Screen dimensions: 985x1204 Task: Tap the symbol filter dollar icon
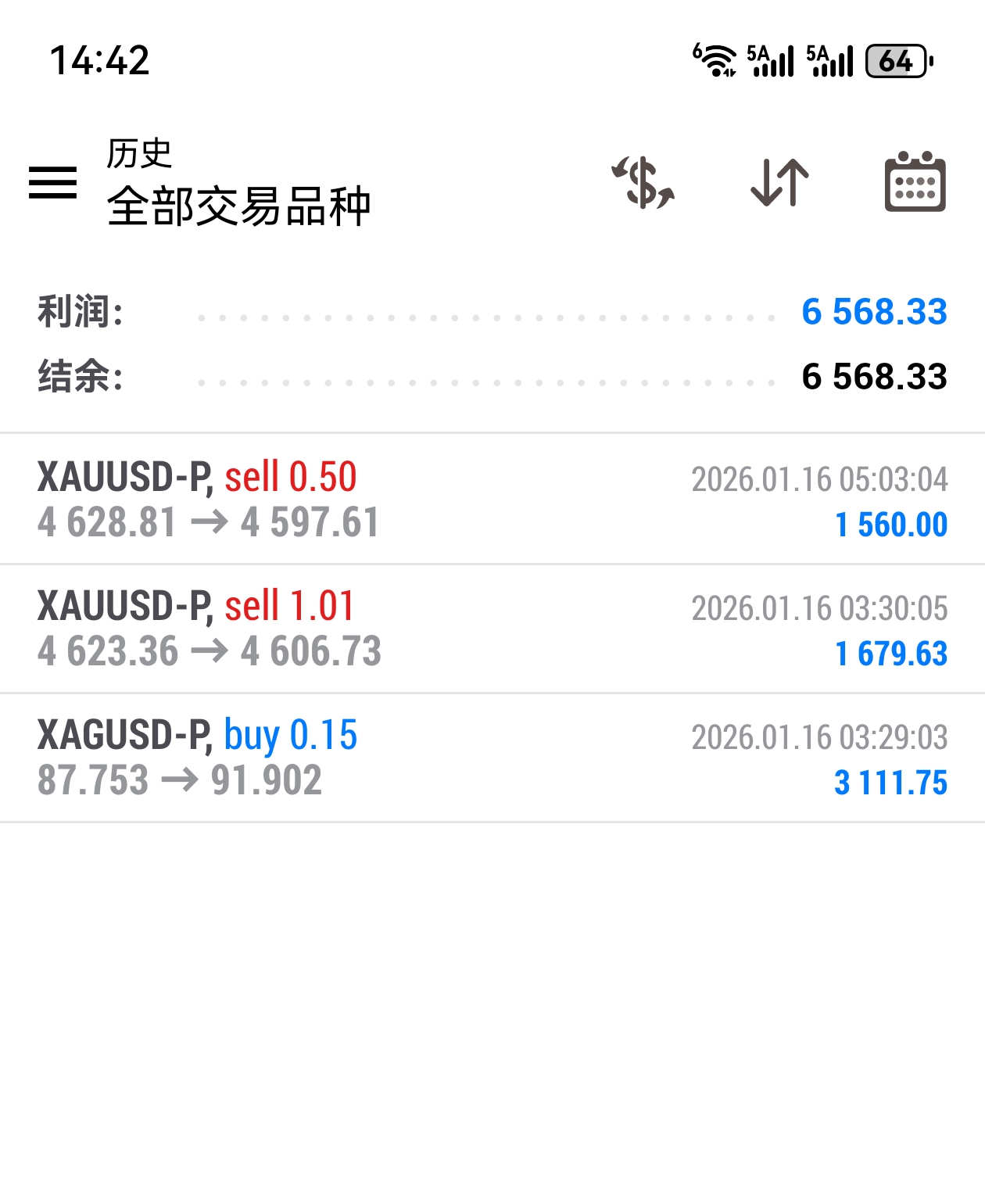point(643,183)
